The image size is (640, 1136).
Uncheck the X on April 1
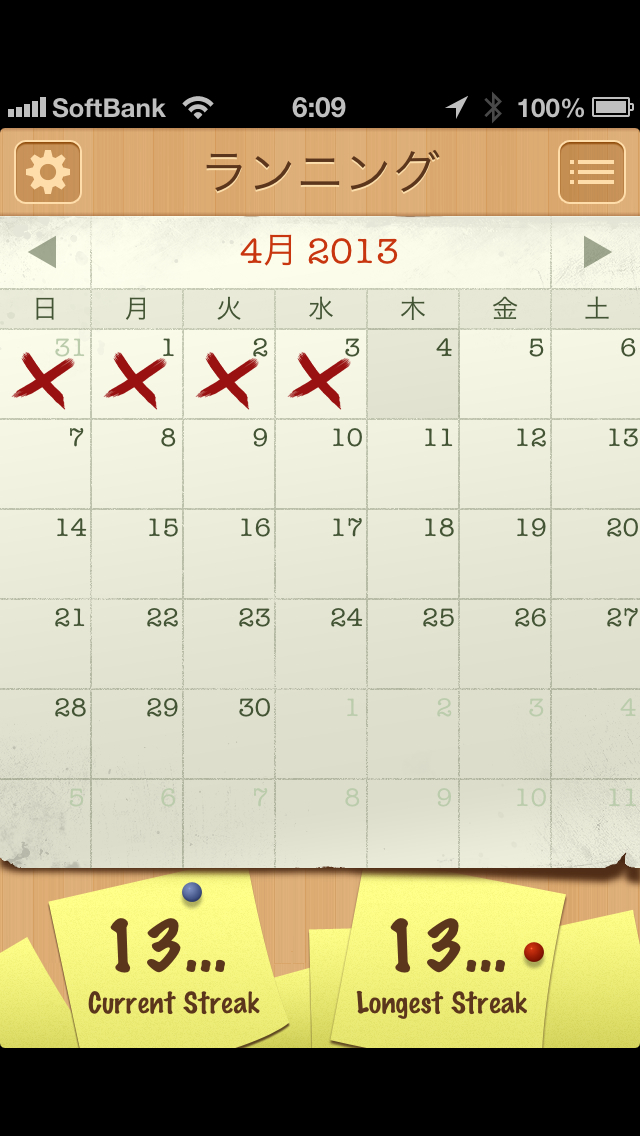click(137, 374)
